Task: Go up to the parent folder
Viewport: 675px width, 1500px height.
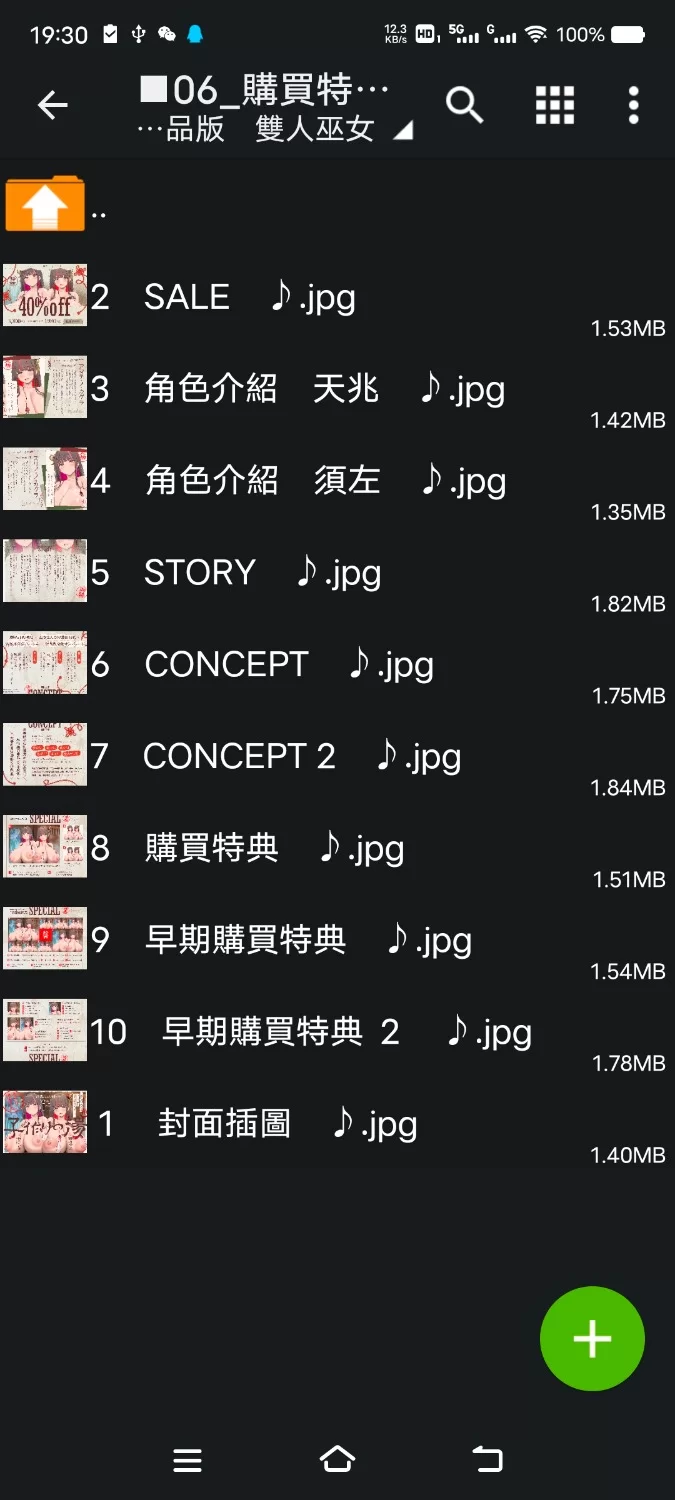Action: pyautogui.click(x=45, y=205)
